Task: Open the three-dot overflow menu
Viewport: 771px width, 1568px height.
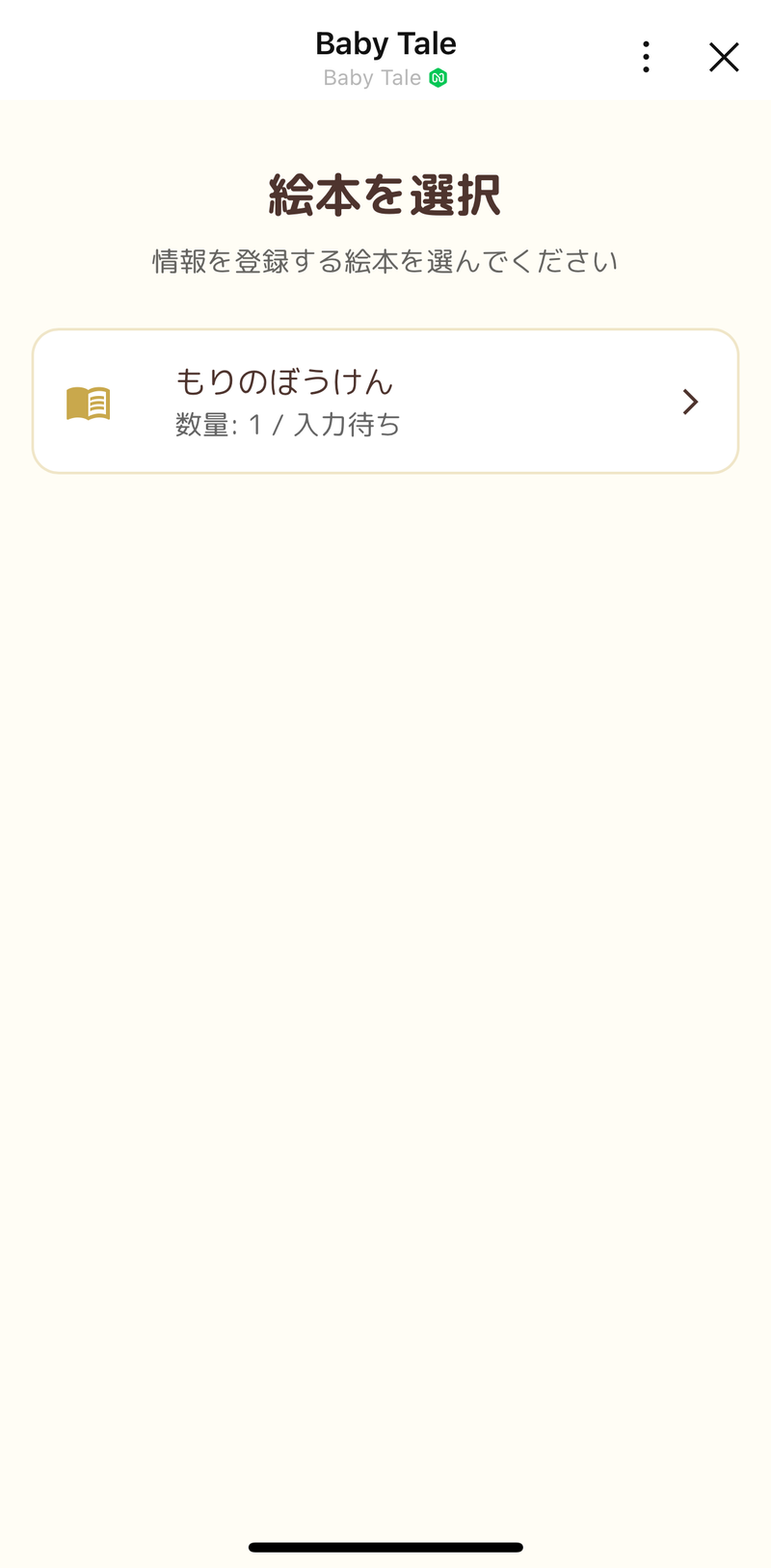Action: pos(646,57)
